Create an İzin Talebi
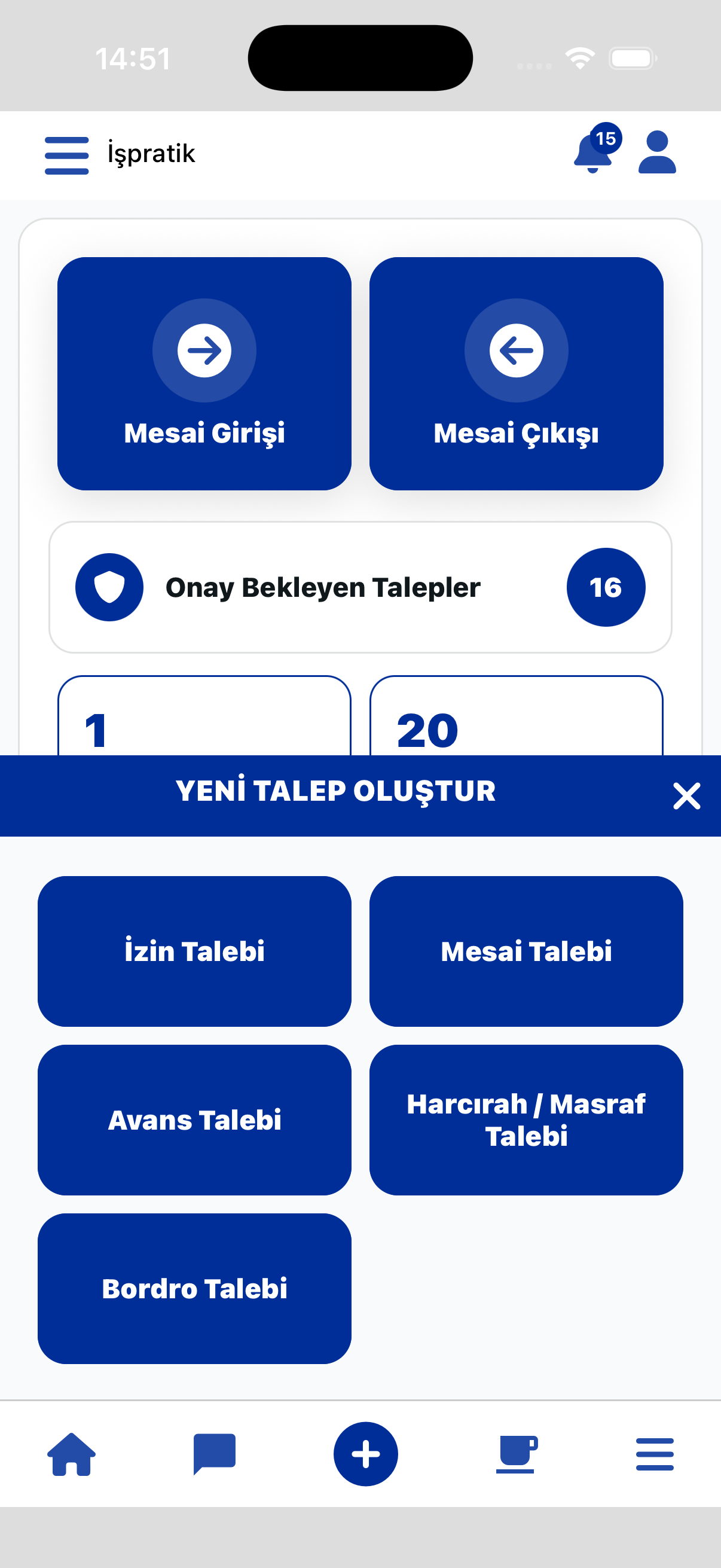The image size is (721, 1568). tap(195, 951)
